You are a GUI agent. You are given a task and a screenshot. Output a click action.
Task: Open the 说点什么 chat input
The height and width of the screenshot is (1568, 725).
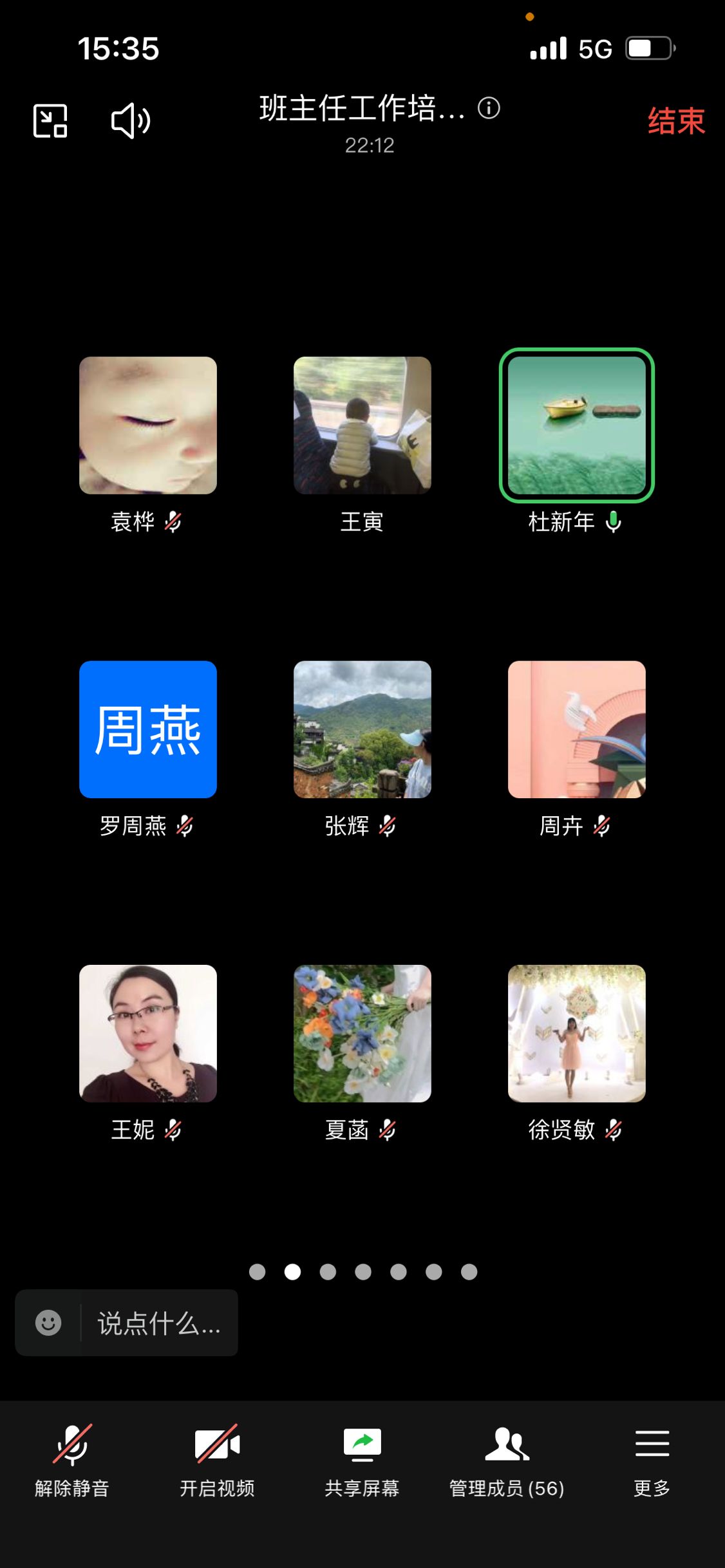[158, 1323]
